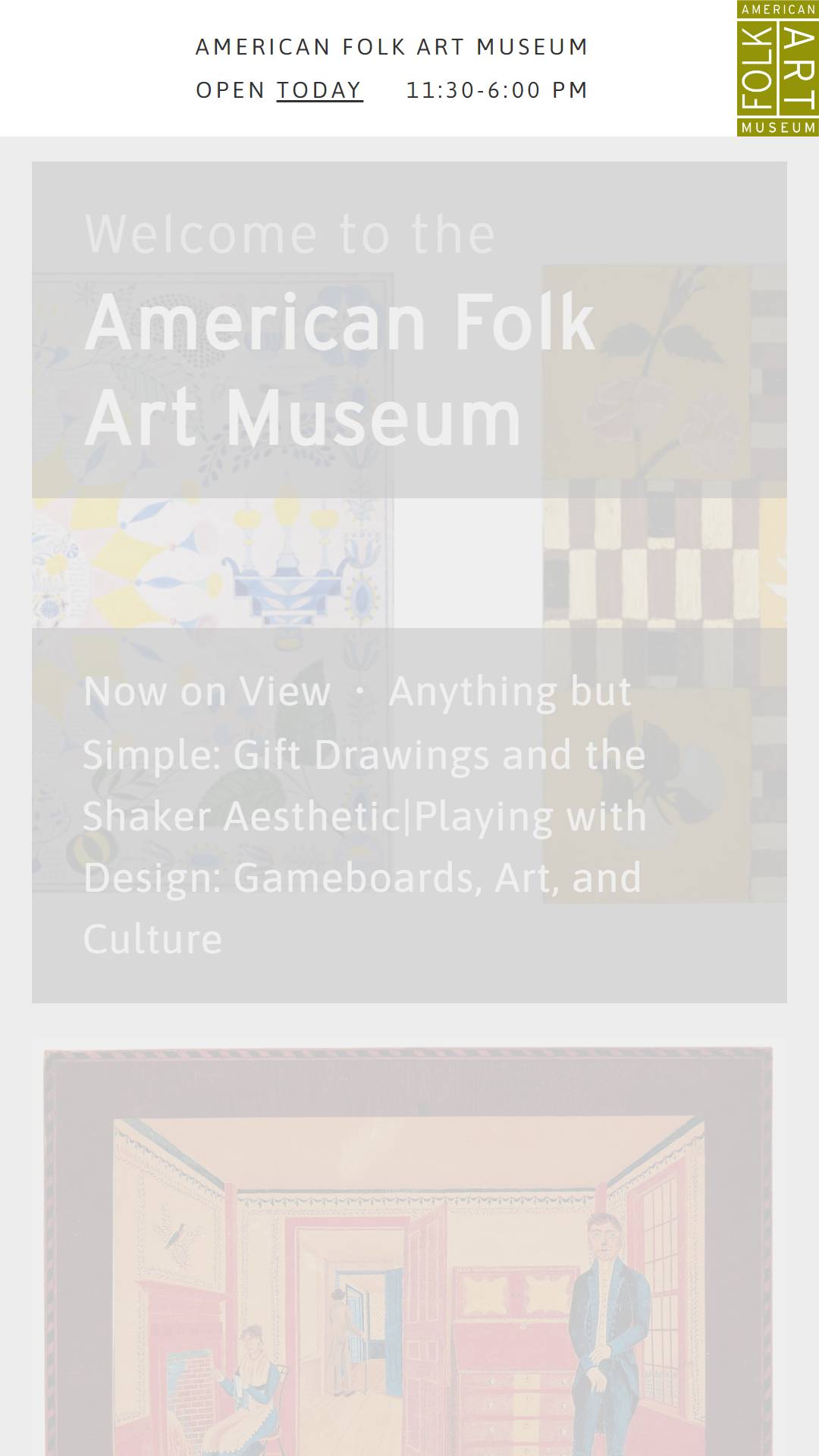Tap the underlined TODAY link
Viewport: 819px width, 1456px height.
[x=319, y=90]
